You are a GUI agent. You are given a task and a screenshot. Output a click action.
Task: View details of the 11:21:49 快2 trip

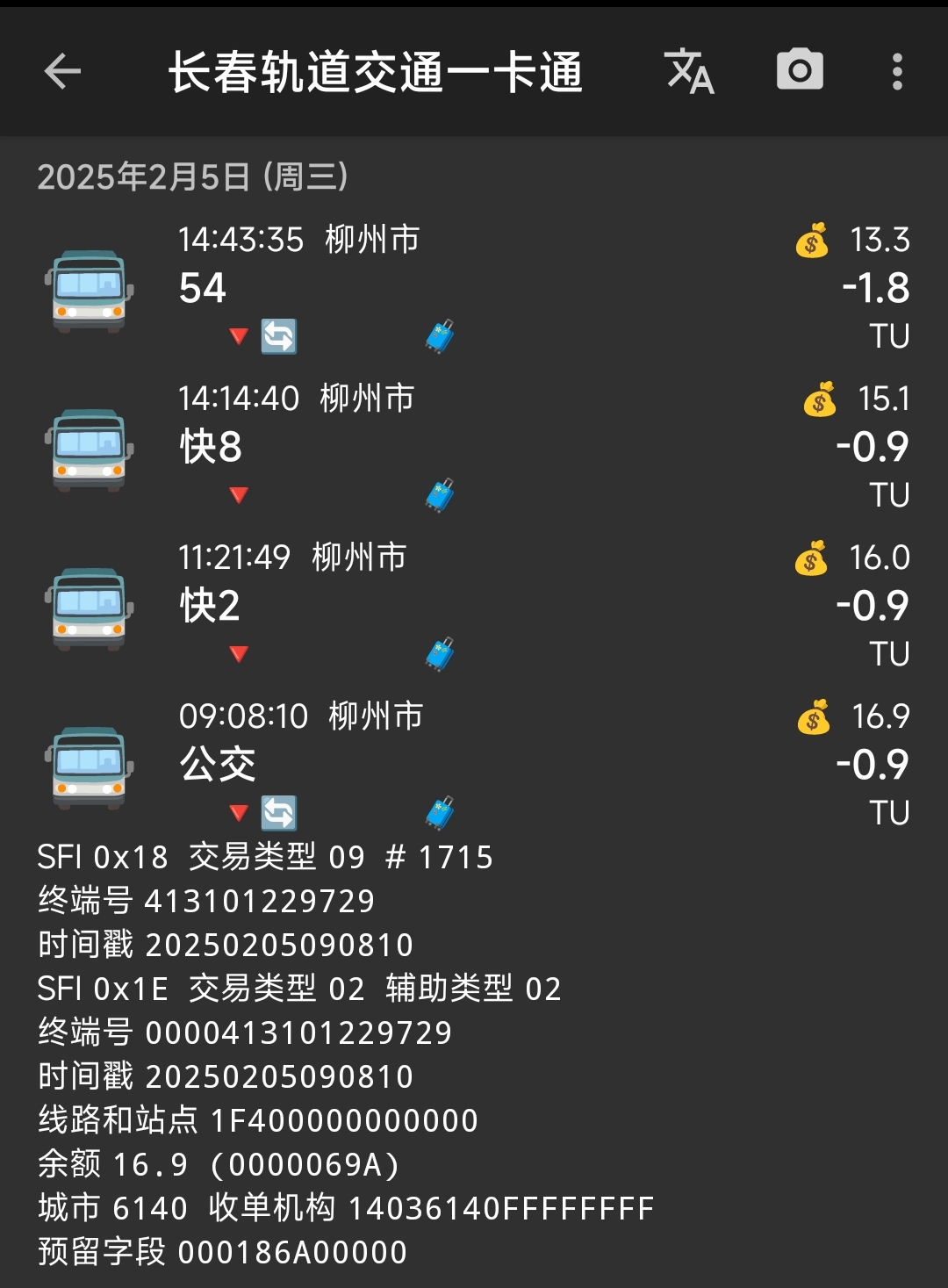[x=474, y=605]
